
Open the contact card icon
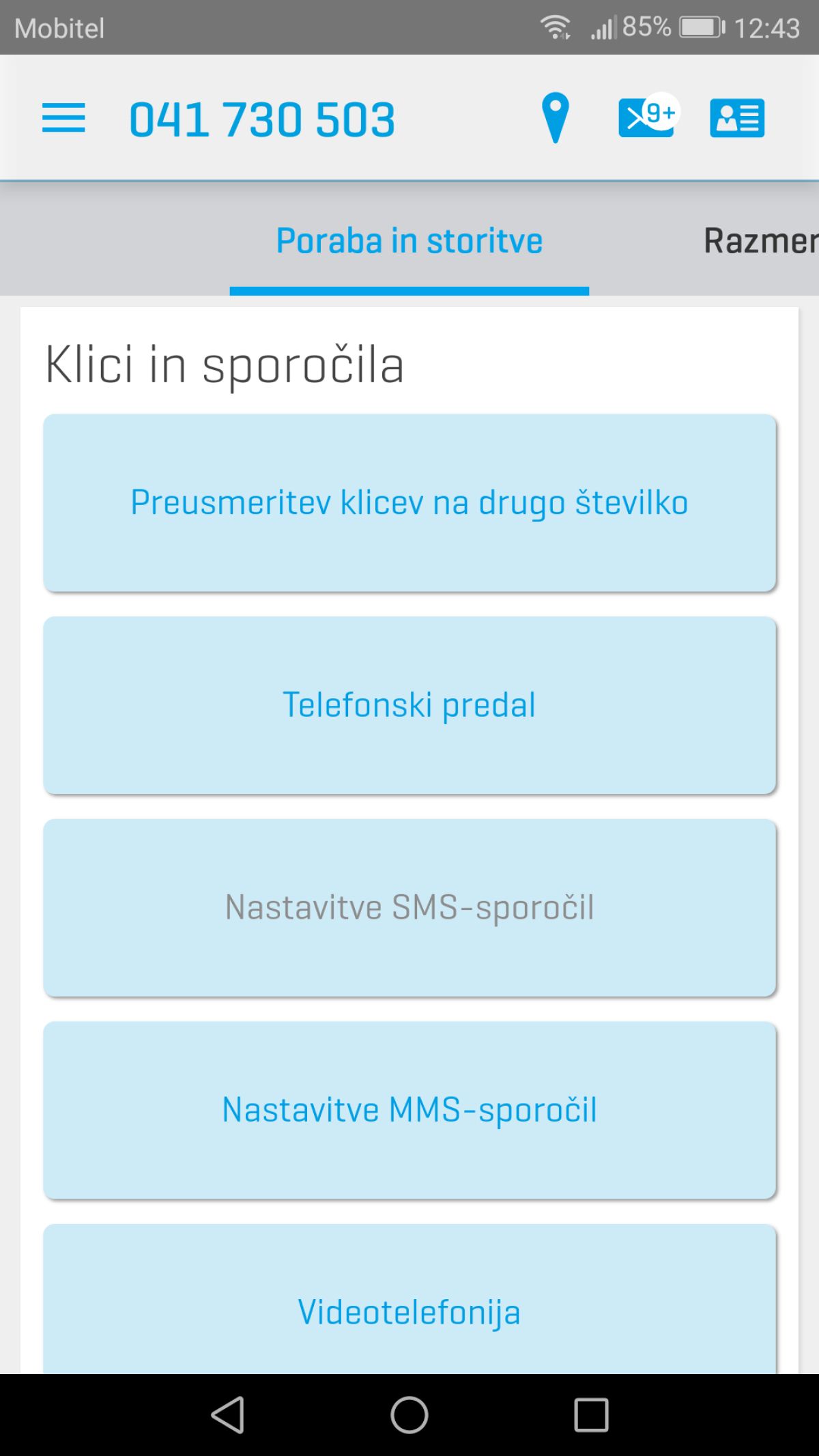737,118
